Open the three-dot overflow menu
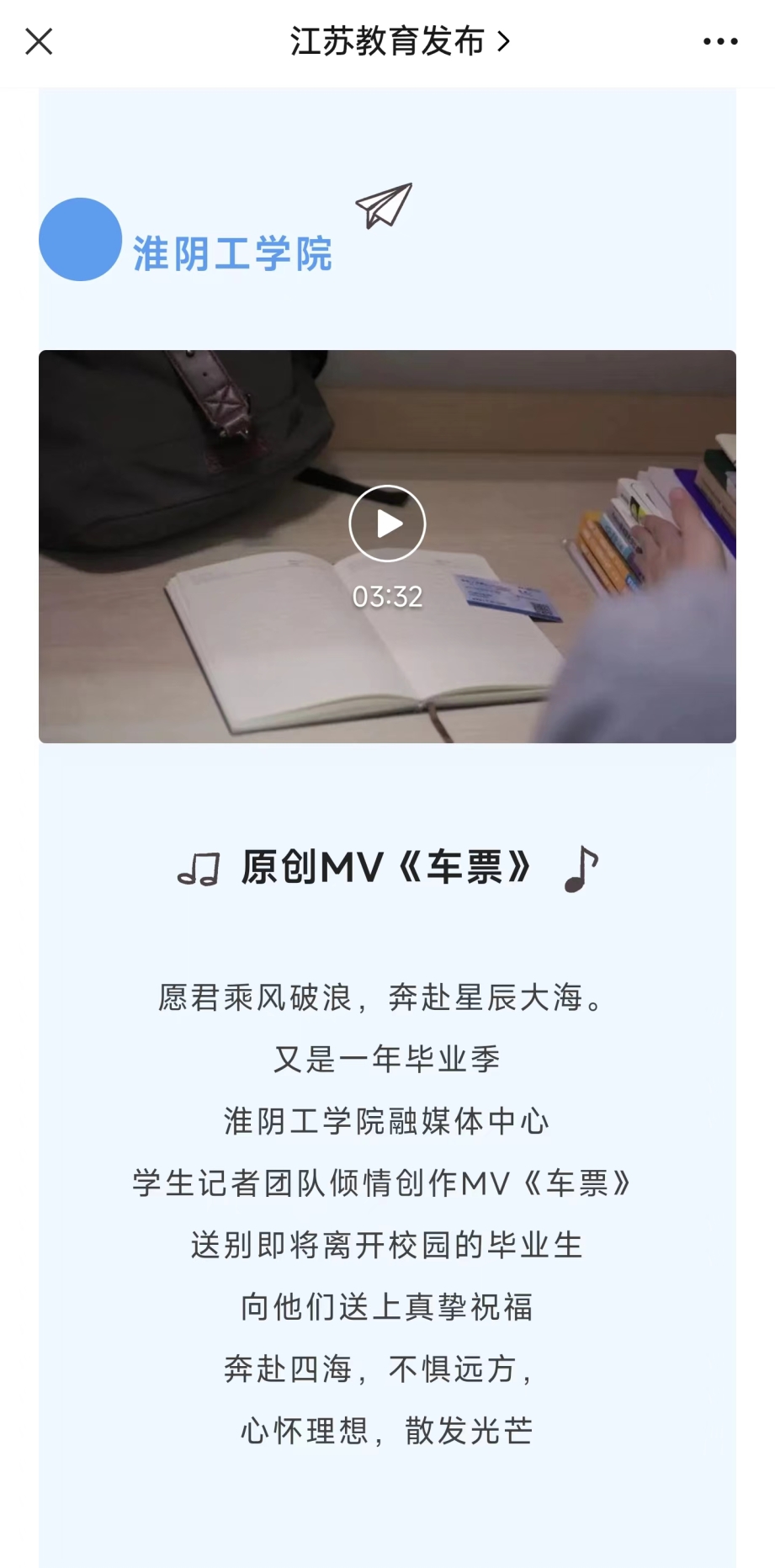Viewport: 775px width, 1568px height. [720, 41]
